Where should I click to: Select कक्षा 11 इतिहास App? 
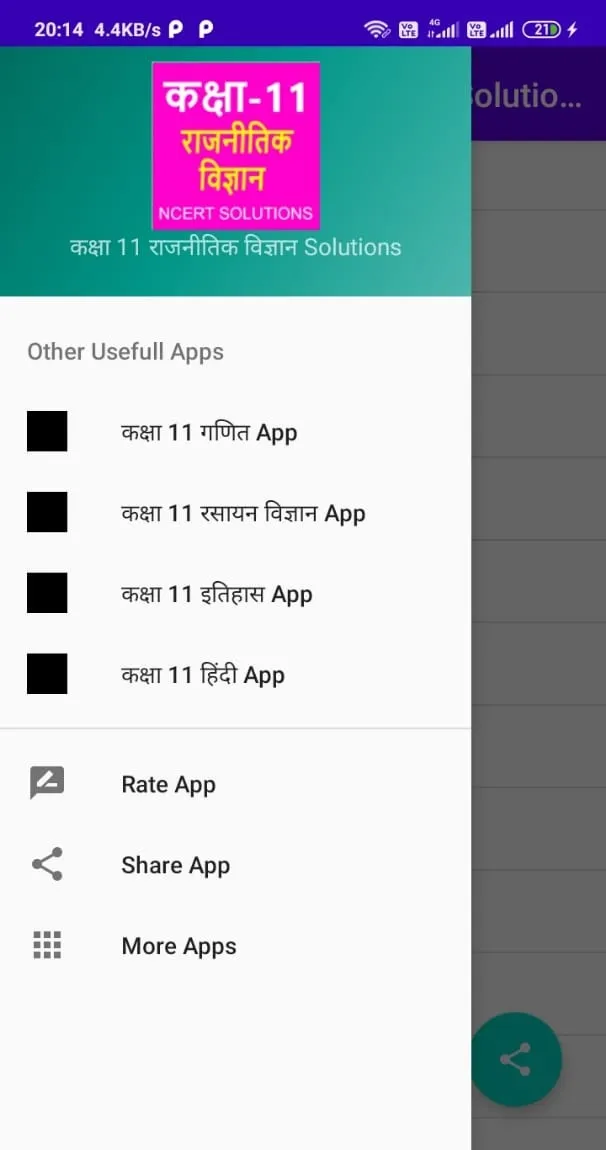pyautogui.click(x=235, y=593)
